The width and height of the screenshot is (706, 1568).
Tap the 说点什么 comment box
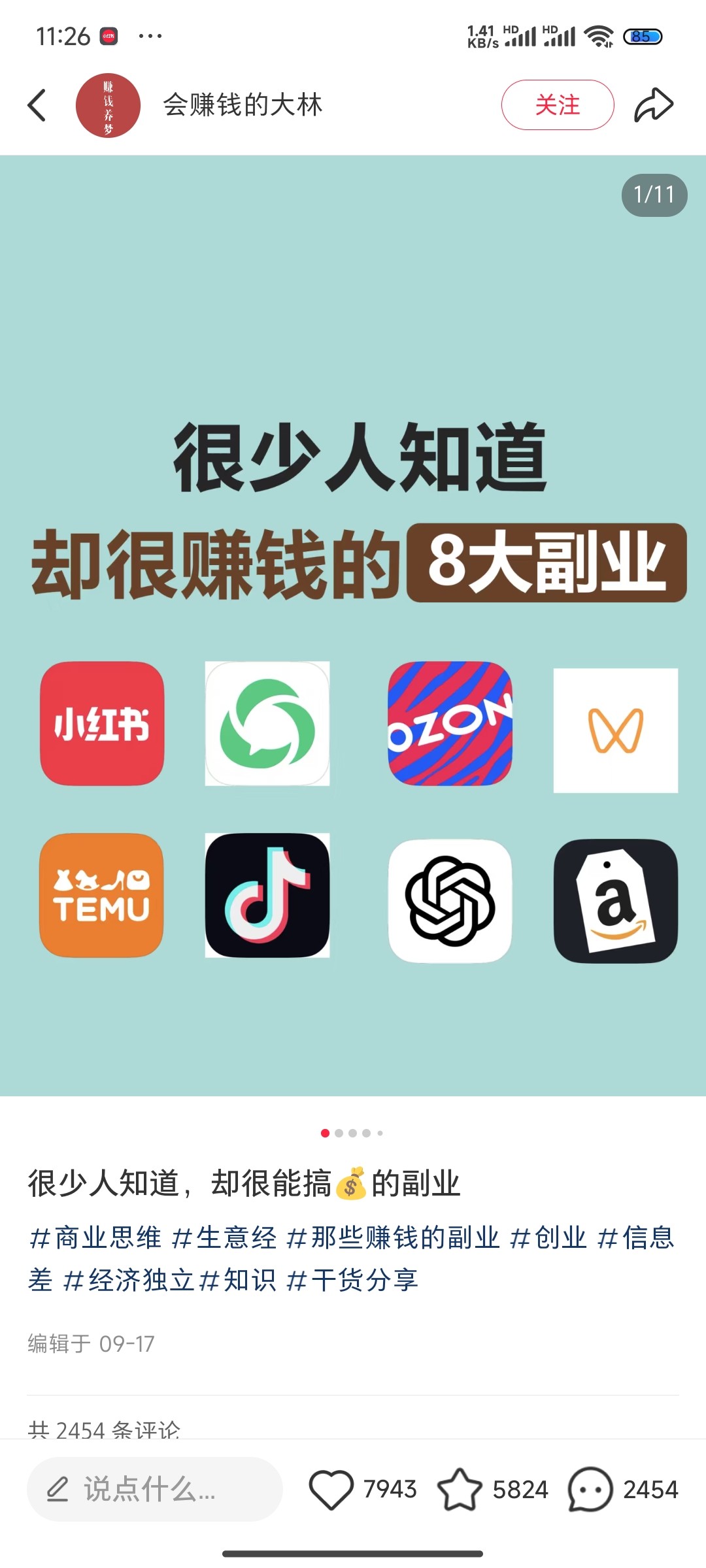[x=154, y=1490]
